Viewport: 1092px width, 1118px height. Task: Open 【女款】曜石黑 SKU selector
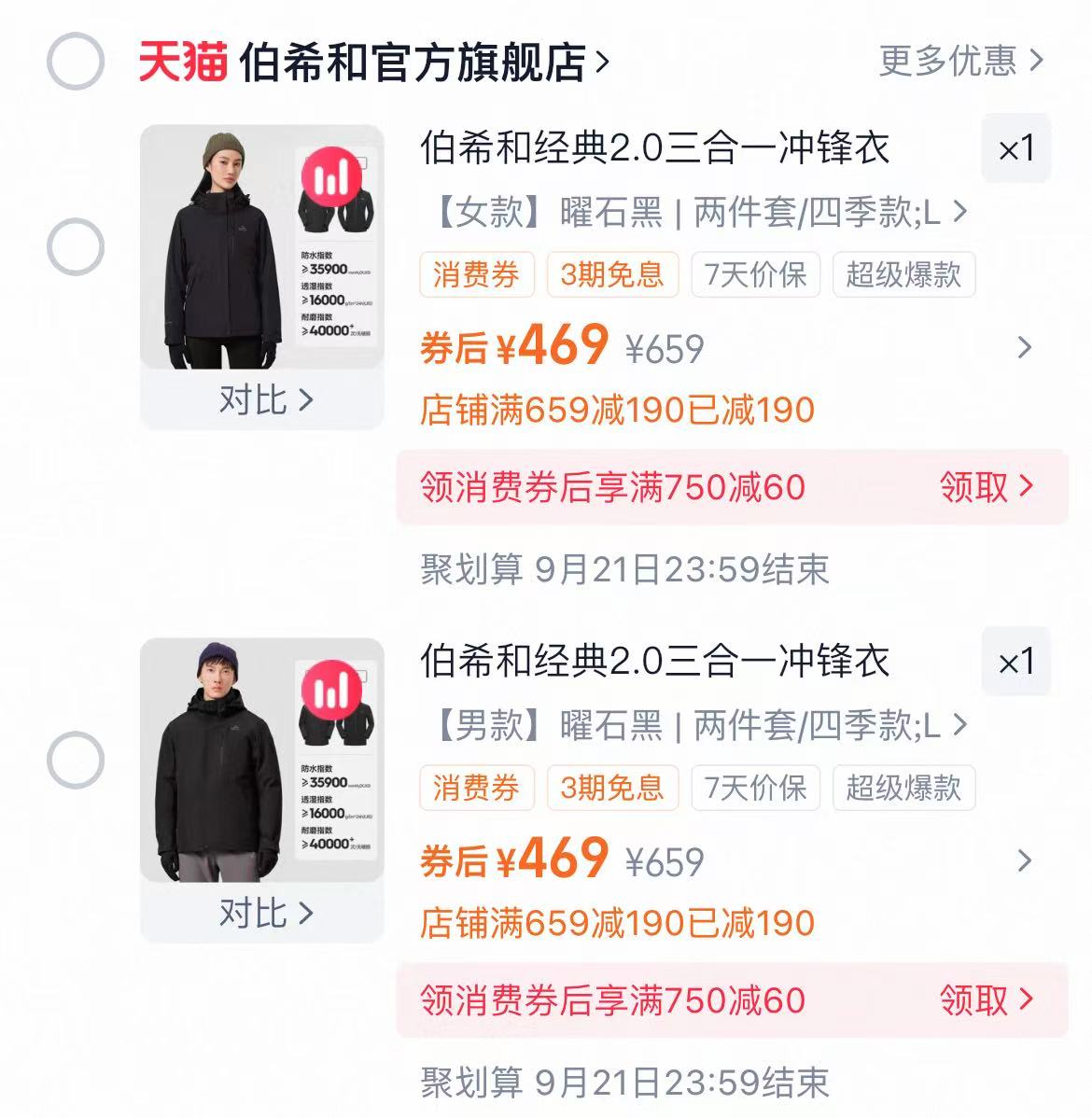click(691, 212)
